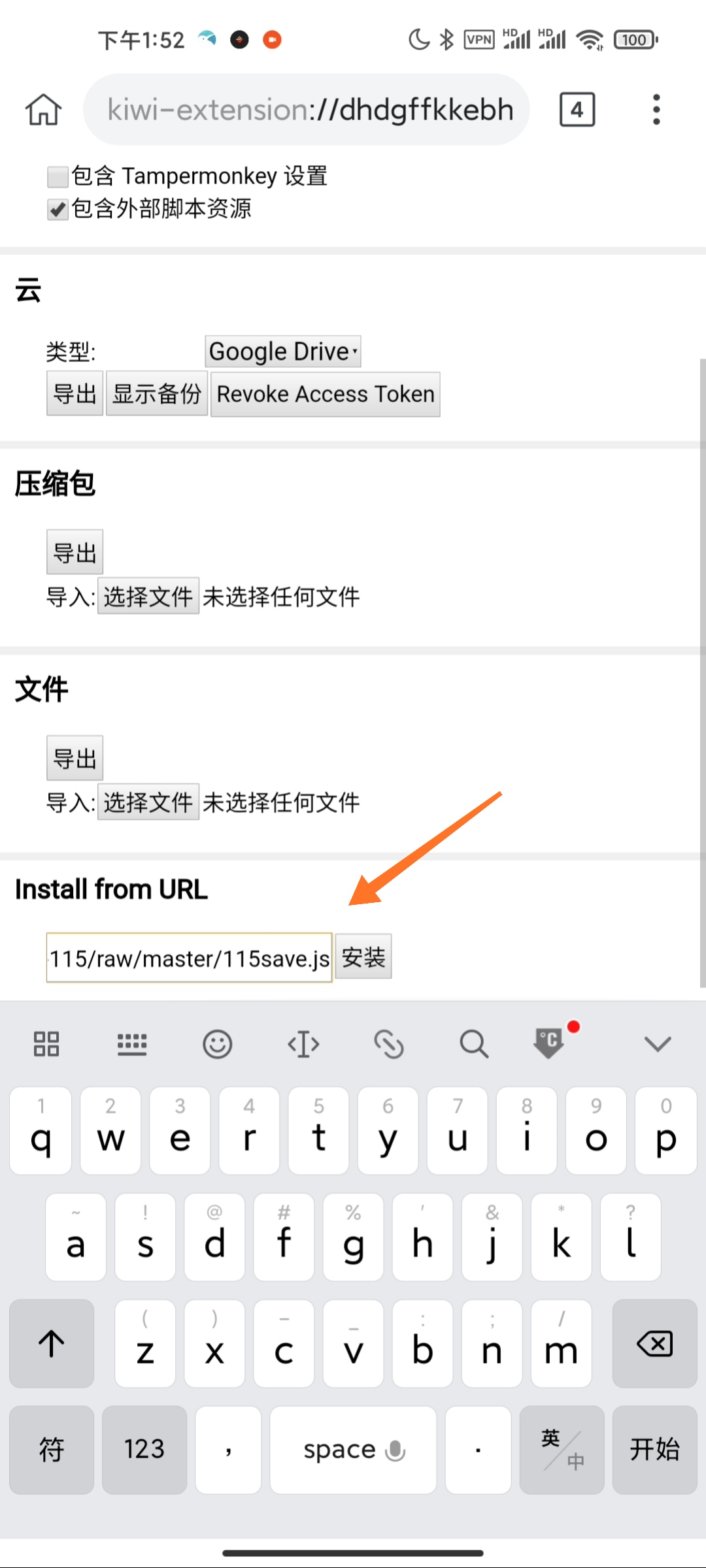Tap 选择文件 in the 文件 section

[148, 802]
